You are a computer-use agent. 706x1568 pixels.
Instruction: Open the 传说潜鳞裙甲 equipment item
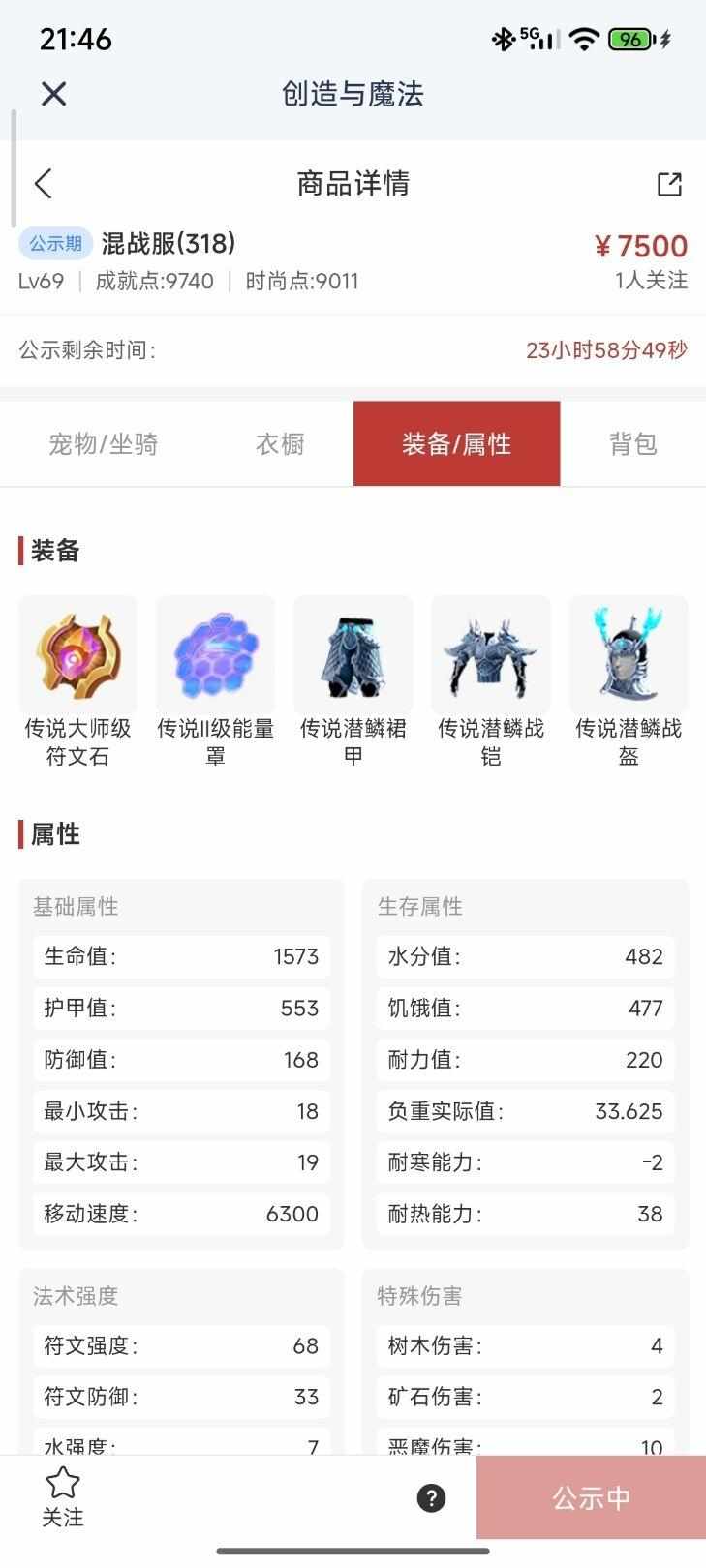pos(353,656)
